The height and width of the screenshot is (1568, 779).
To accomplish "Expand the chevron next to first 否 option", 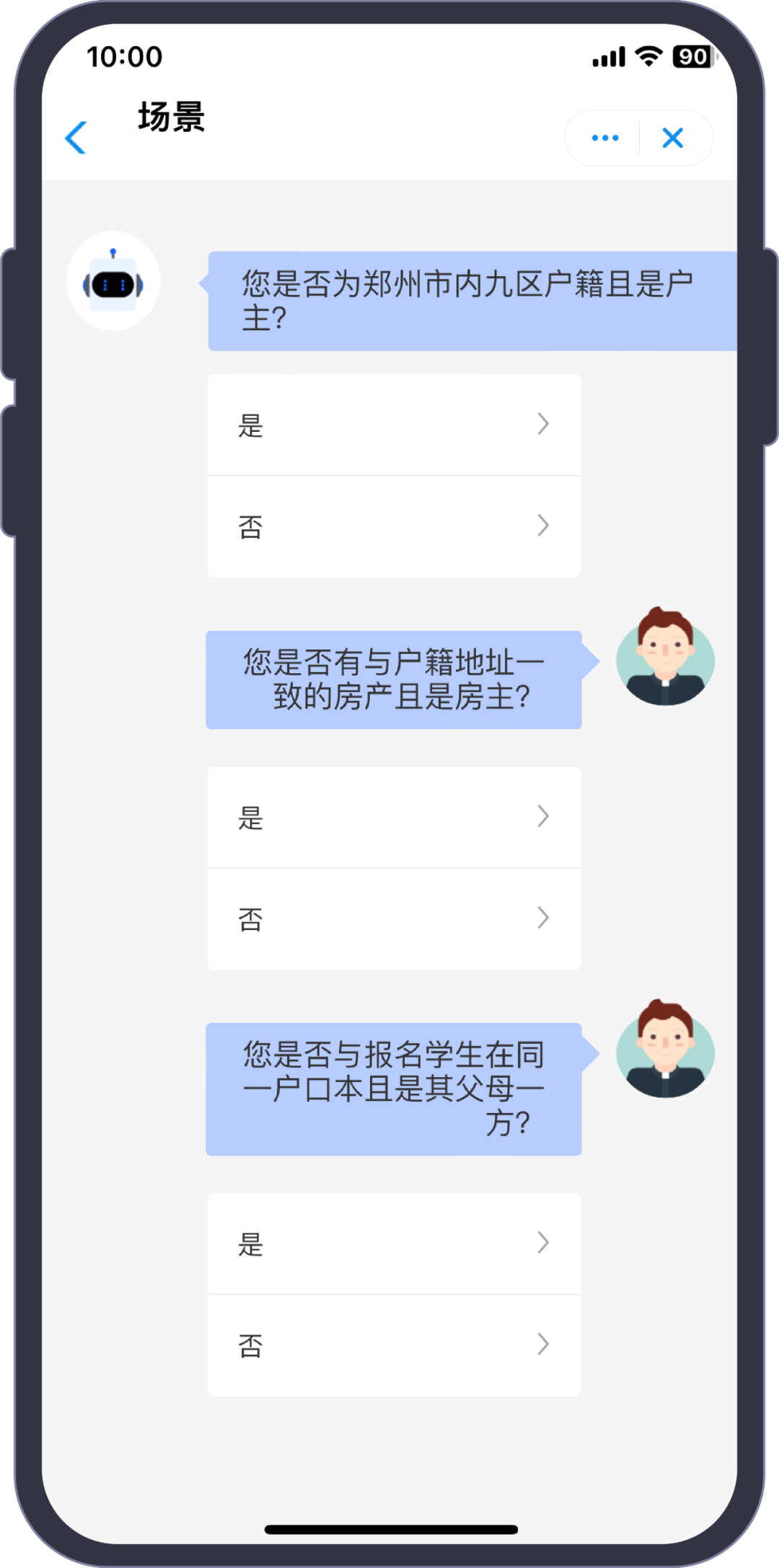I will (x=543, y=526).
